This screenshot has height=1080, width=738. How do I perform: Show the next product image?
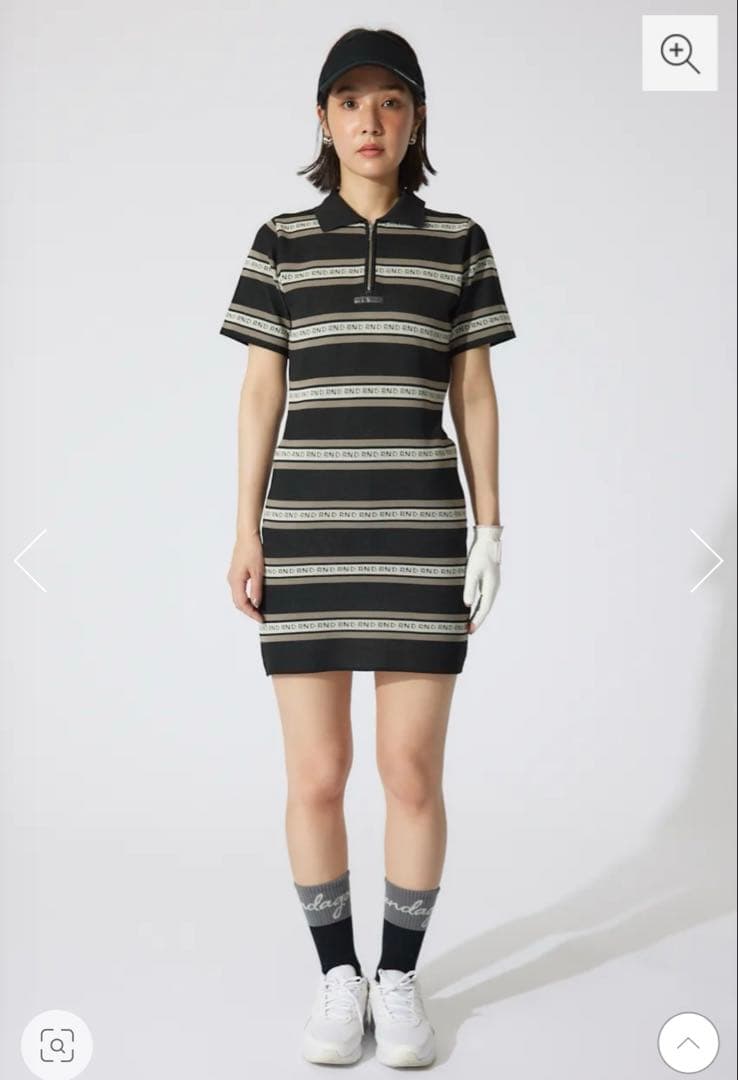[x=705, y=561]
